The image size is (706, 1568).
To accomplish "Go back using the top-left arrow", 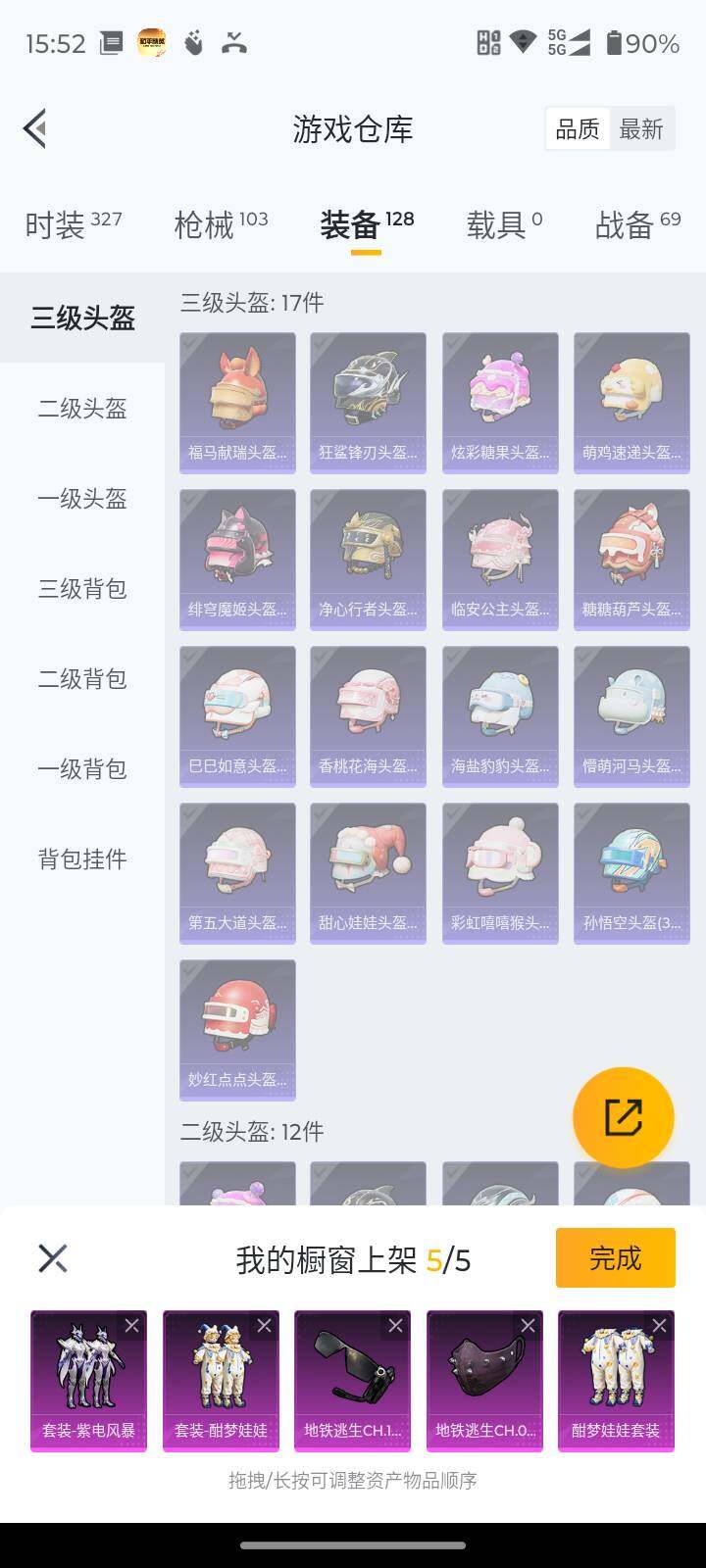I will click(35, 128).
